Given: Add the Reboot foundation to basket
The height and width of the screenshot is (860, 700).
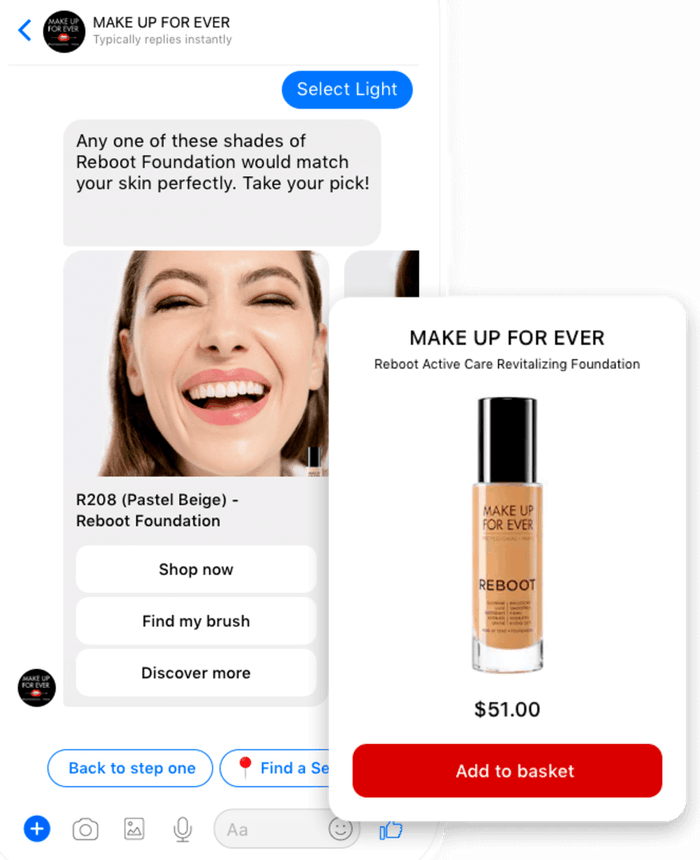Looking at the screenshot, I should (x=507, y=771).
